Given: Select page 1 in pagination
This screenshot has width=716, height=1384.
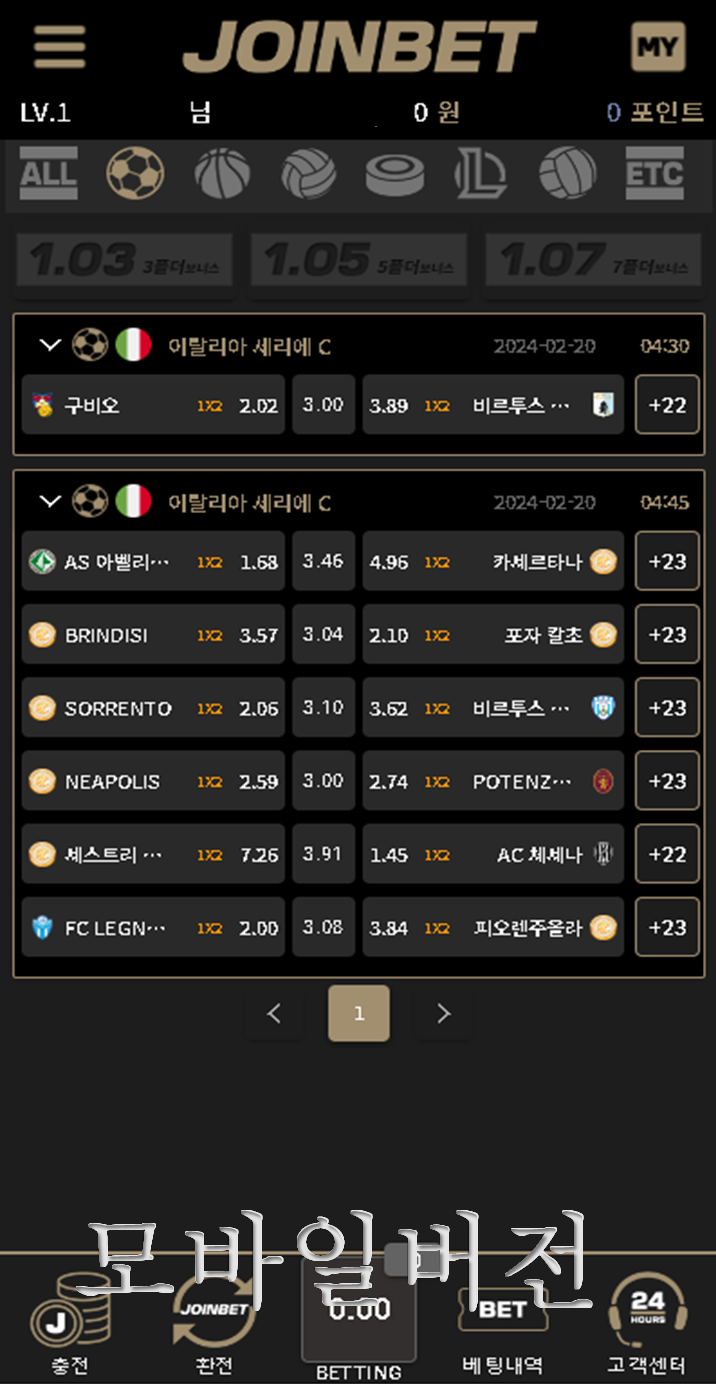Looking at the screenshot, I should 359,1014.
